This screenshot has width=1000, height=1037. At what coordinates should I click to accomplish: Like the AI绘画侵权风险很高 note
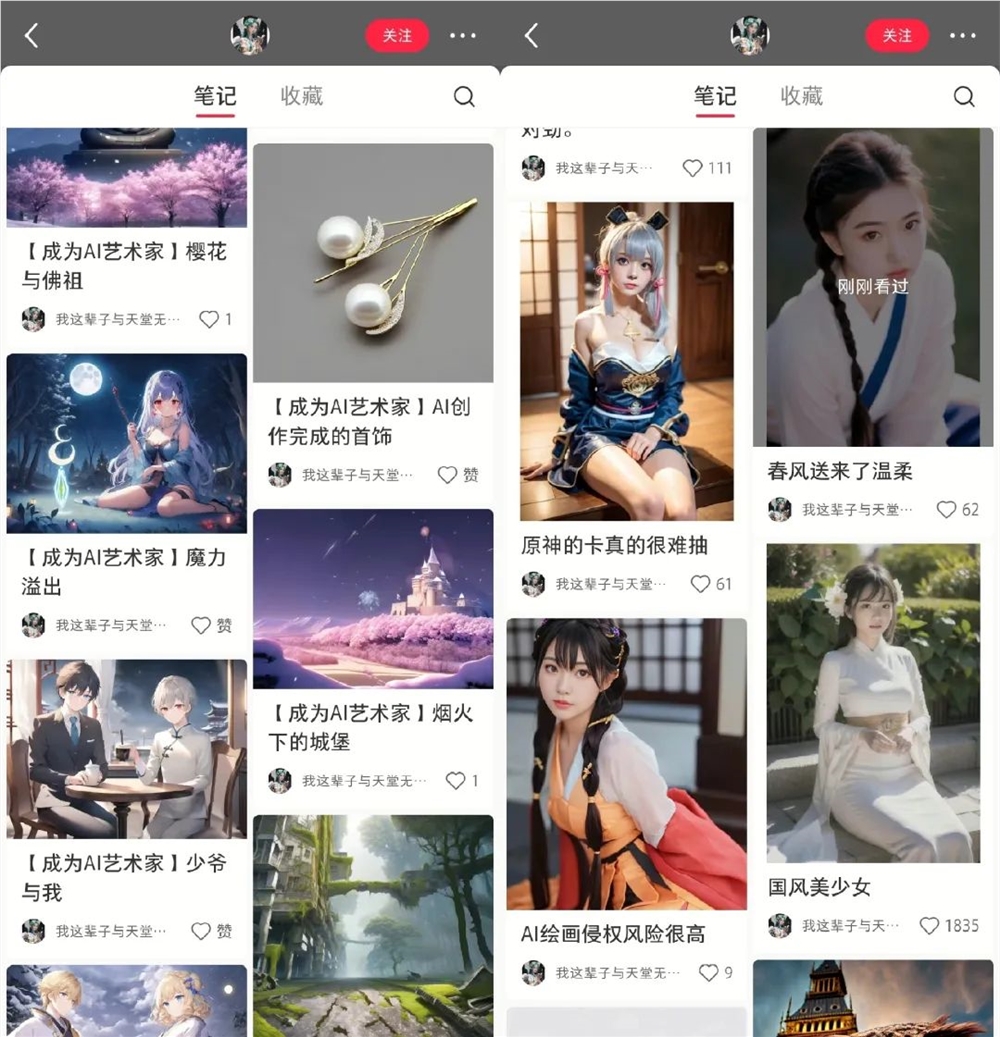point(708,972)
